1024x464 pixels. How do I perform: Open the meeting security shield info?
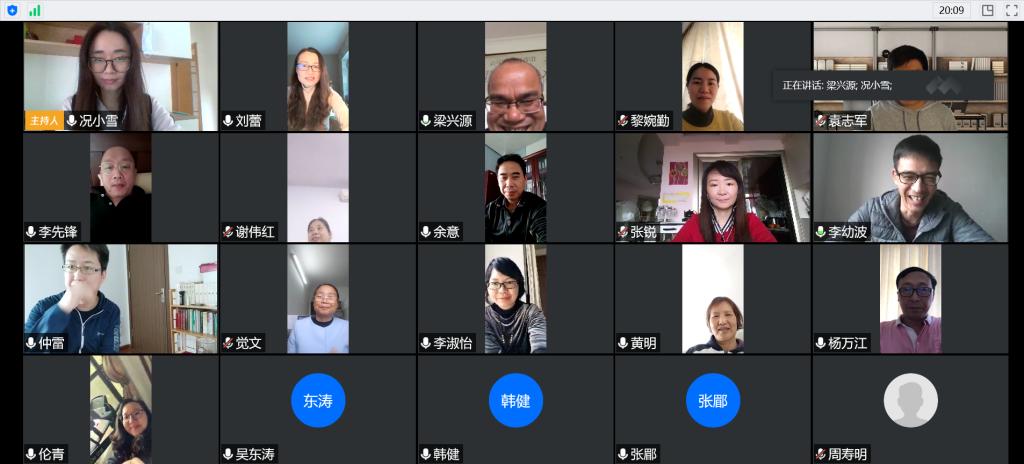[x=12, y=10]
